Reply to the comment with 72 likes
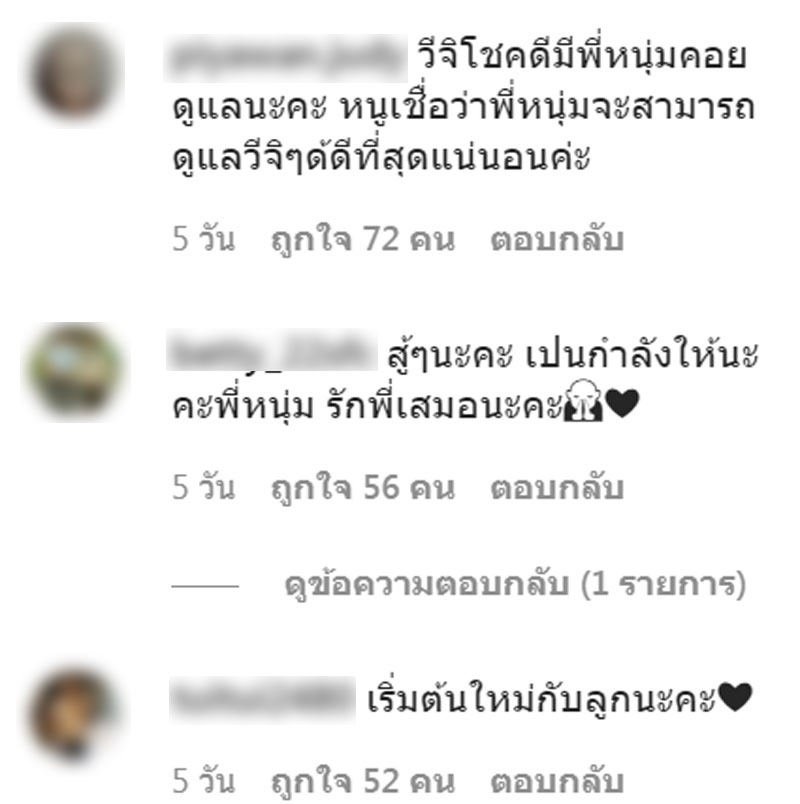The image size is (800, 804). click(556, 240)
